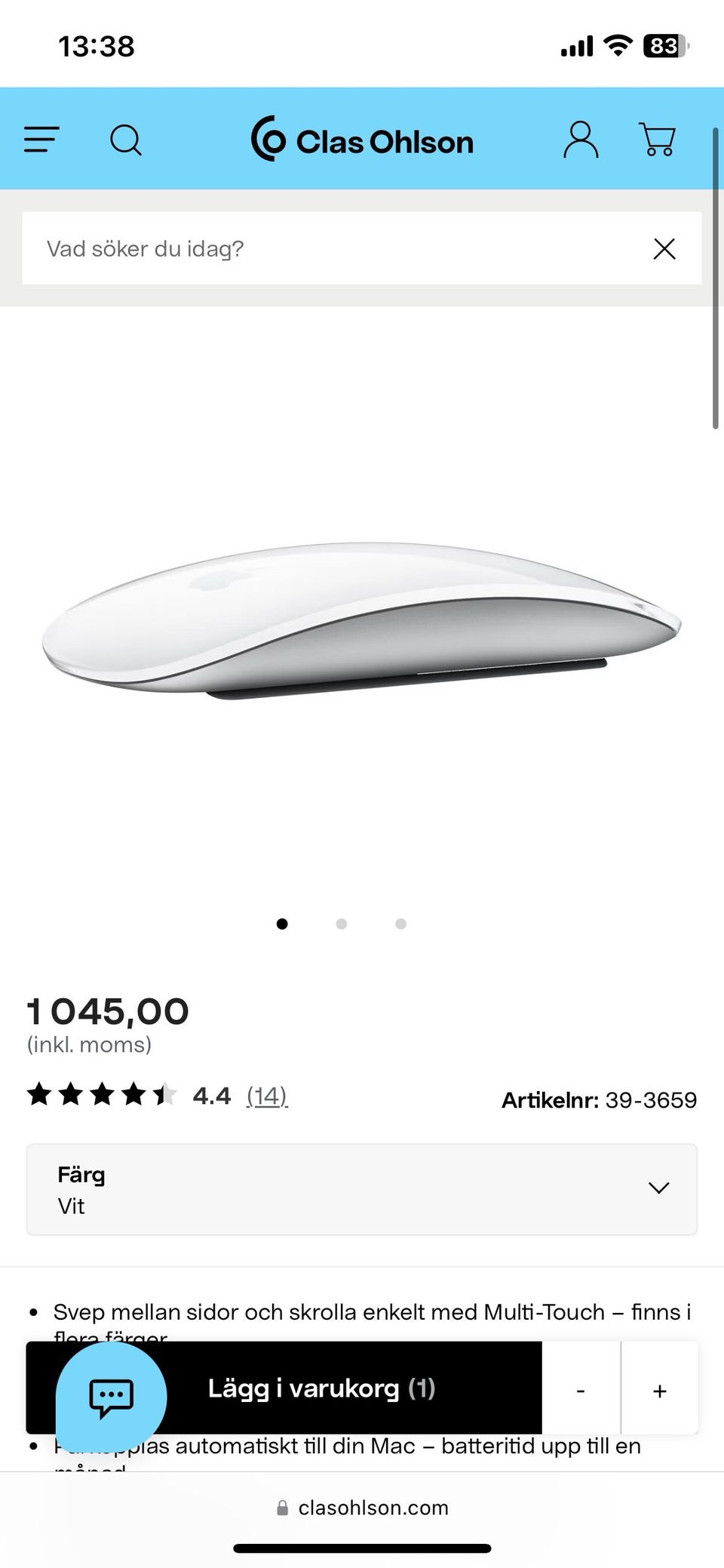
Task: Close the search bar with the X
Action: [664, 248]
